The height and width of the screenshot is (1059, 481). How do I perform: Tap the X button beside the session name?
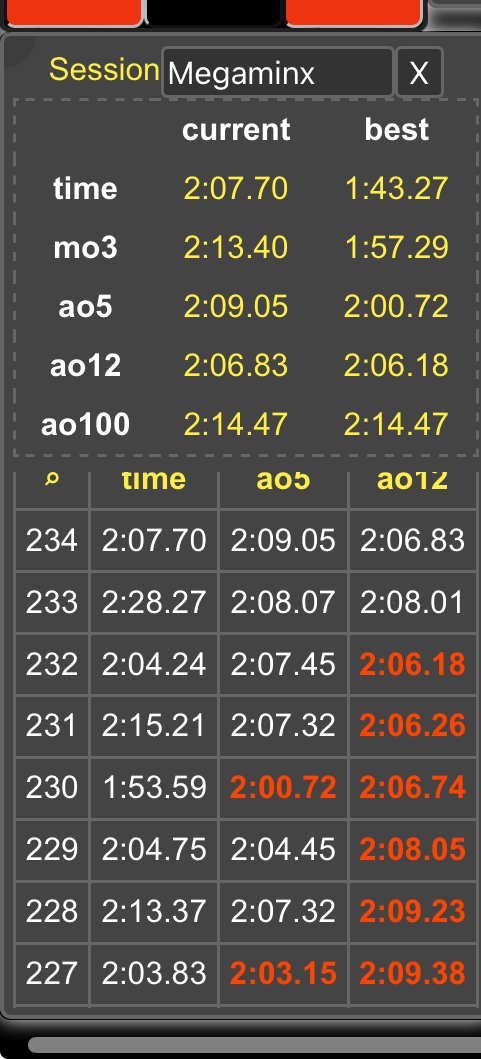[x=420, y=72]
